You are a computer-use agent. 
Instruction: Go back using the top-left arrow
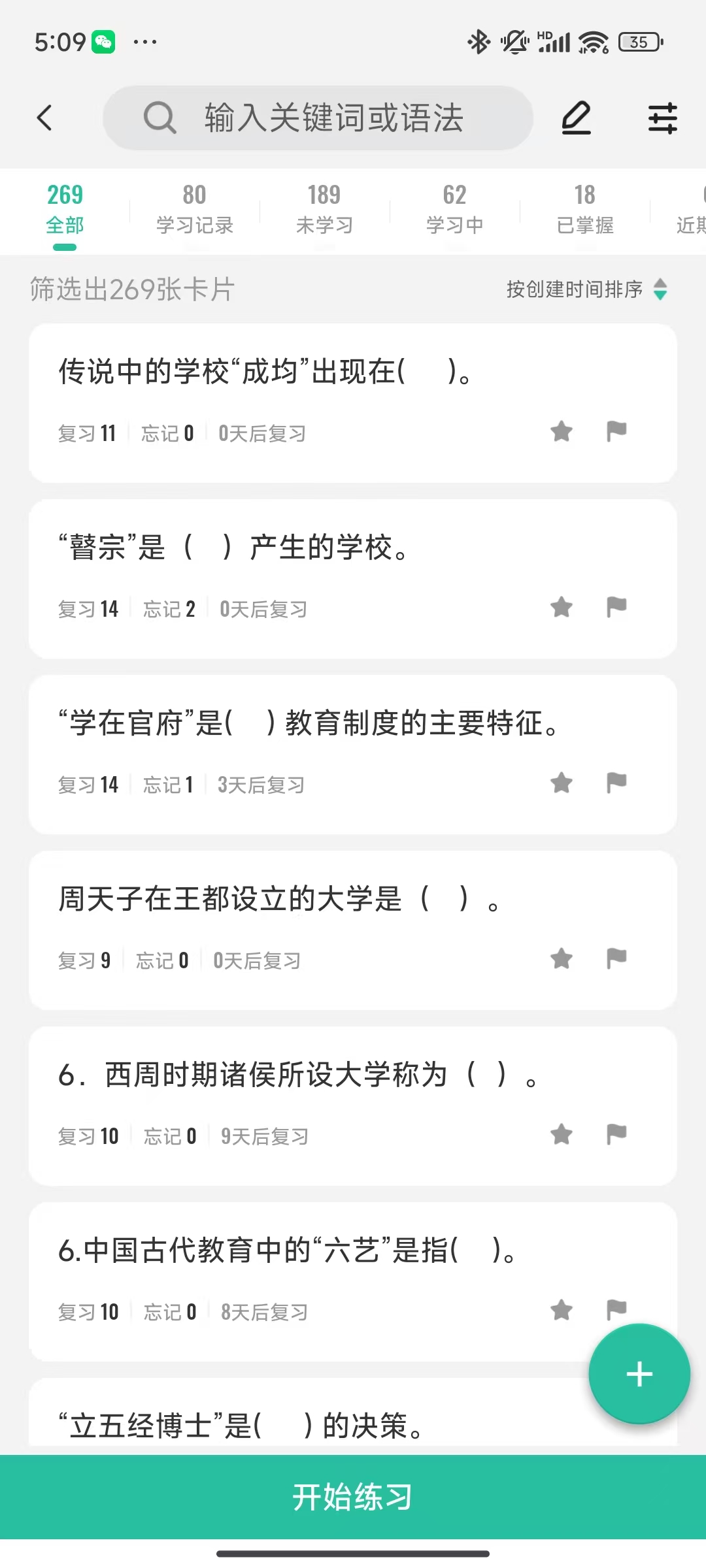(x=44, y=118)
